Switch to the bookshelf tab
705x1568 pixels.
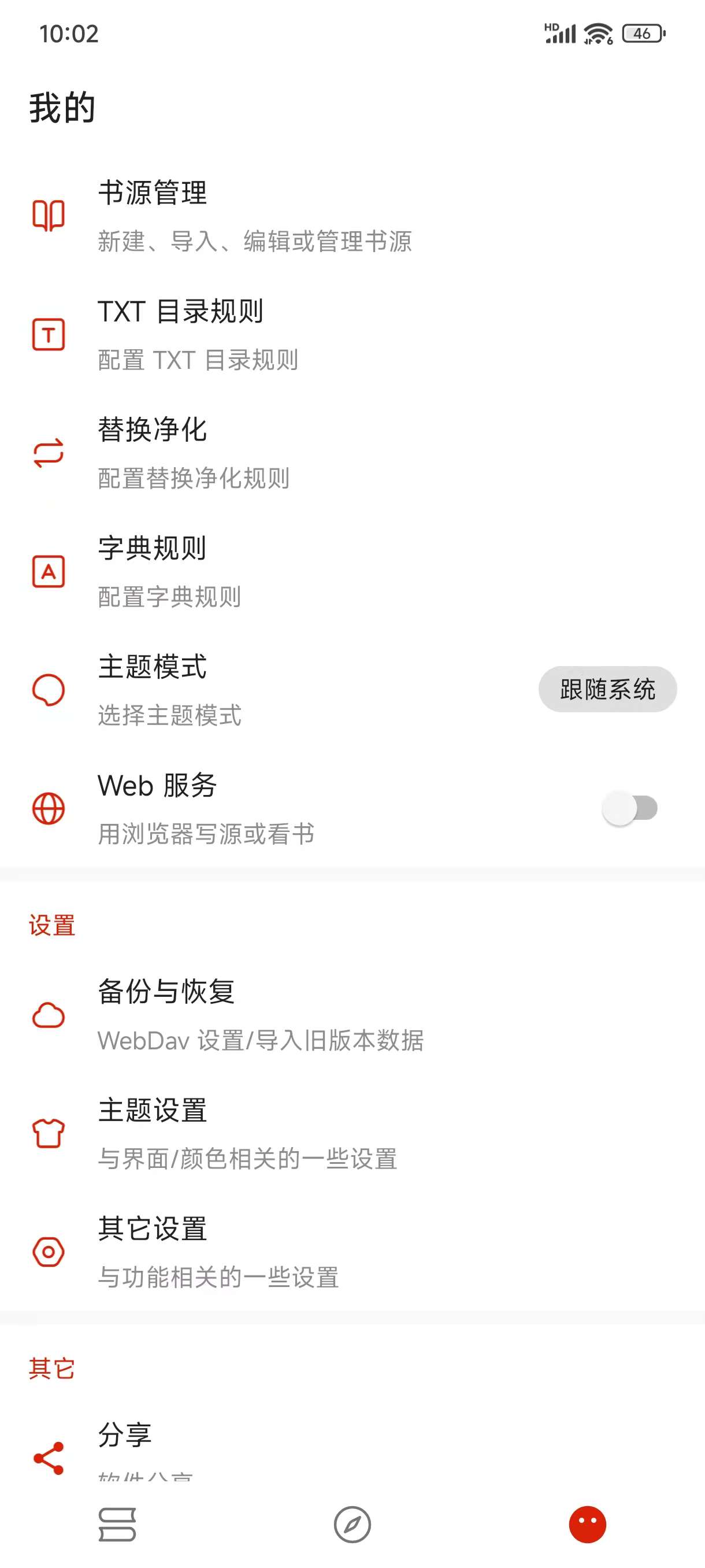click(x=117, y=1525)
